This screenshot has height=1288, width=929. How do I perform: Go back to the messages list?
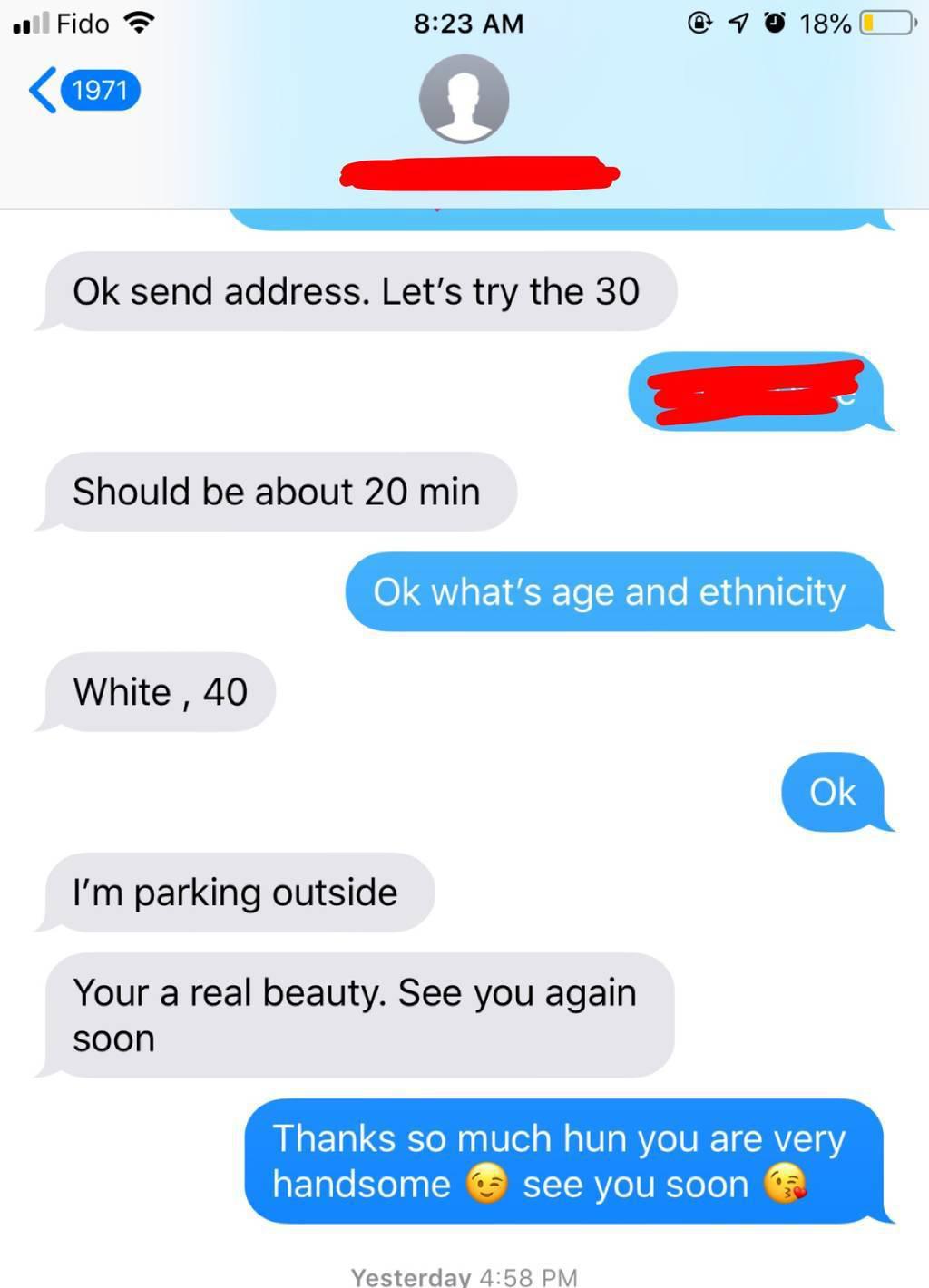pos(45,90)
